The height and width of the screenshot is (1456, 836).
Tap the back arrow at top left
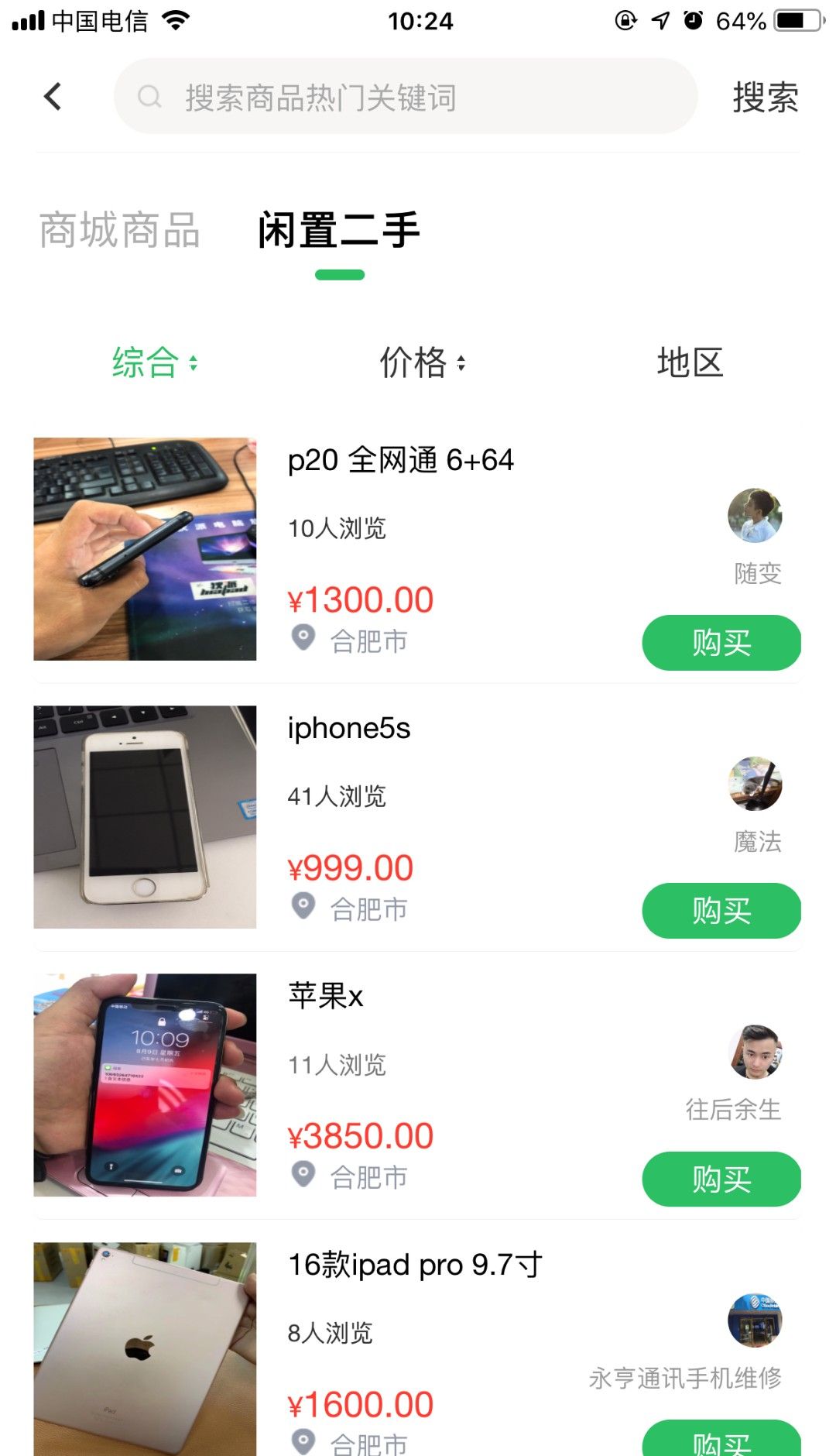[x=51, y=96]
